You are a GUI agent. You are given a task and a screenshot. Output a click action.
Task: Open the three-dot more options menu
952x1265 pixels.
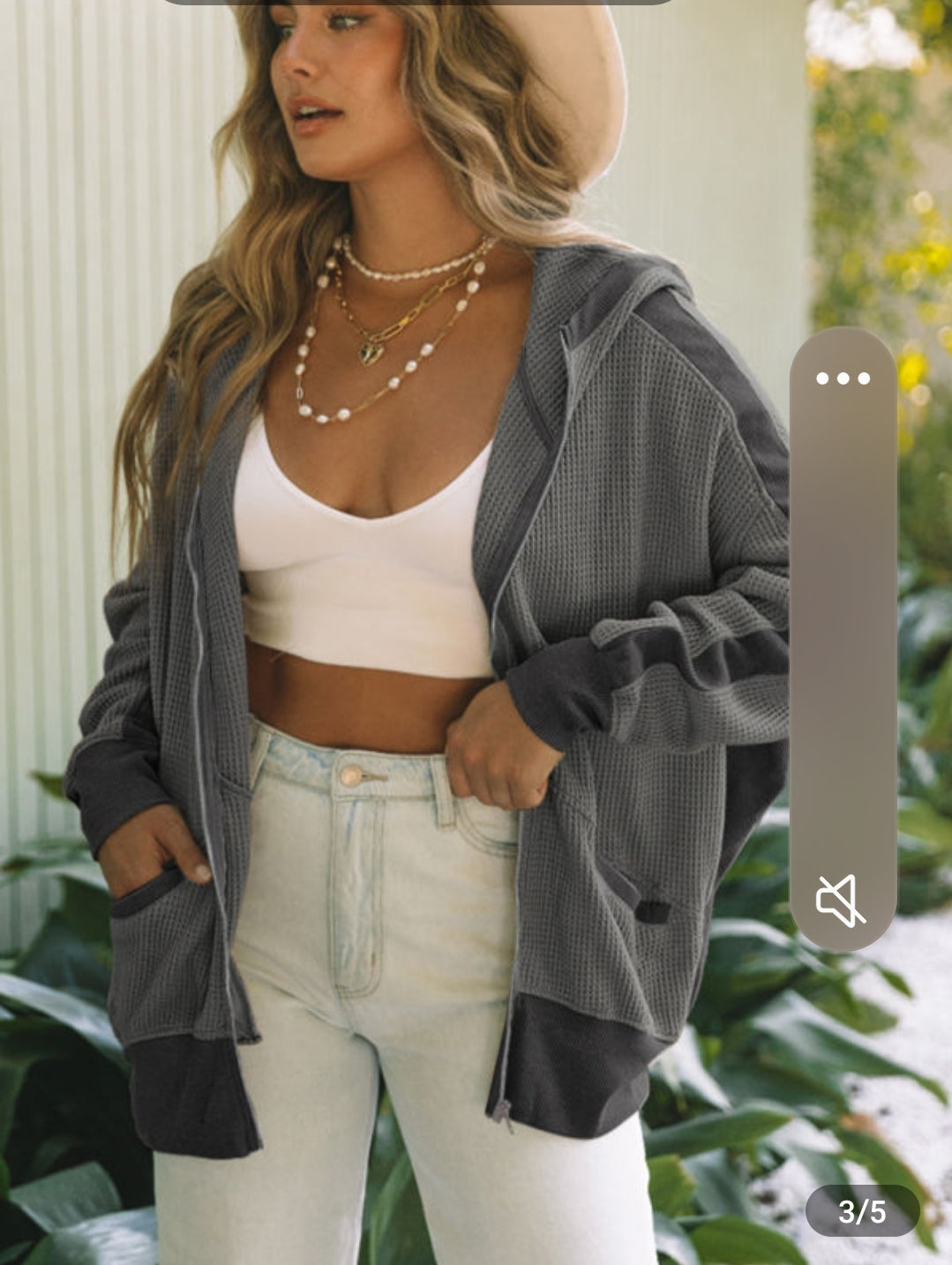(x=843, y=378)
